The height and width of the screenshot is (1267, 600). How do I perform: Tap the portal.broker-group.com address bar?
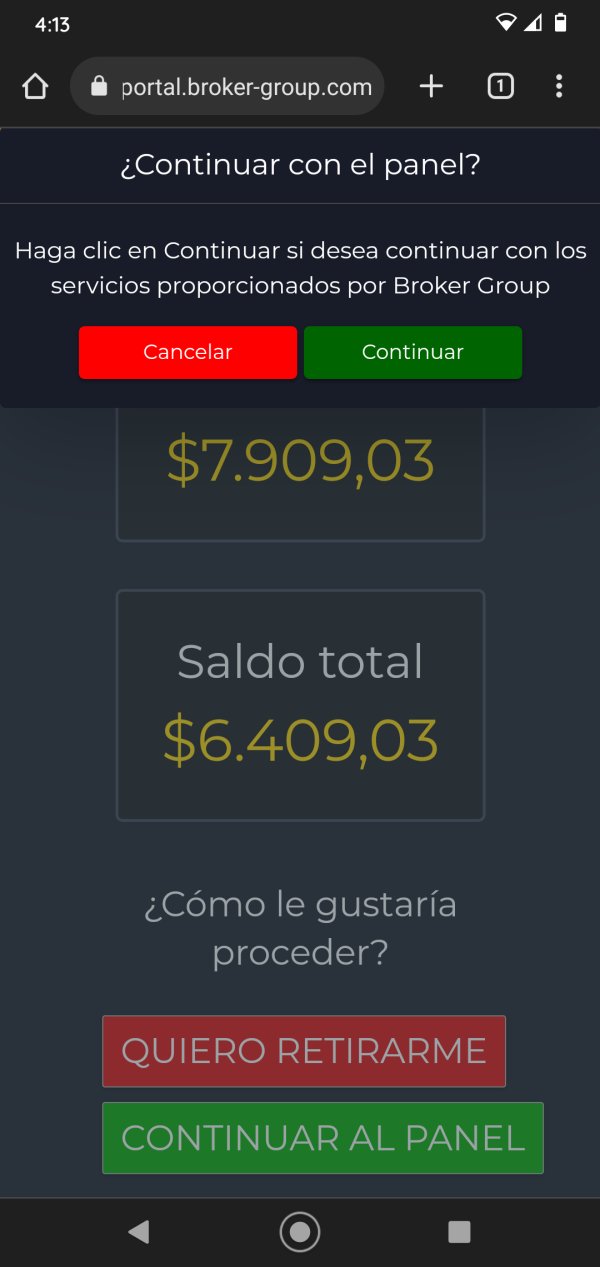(x=228, y=87)
